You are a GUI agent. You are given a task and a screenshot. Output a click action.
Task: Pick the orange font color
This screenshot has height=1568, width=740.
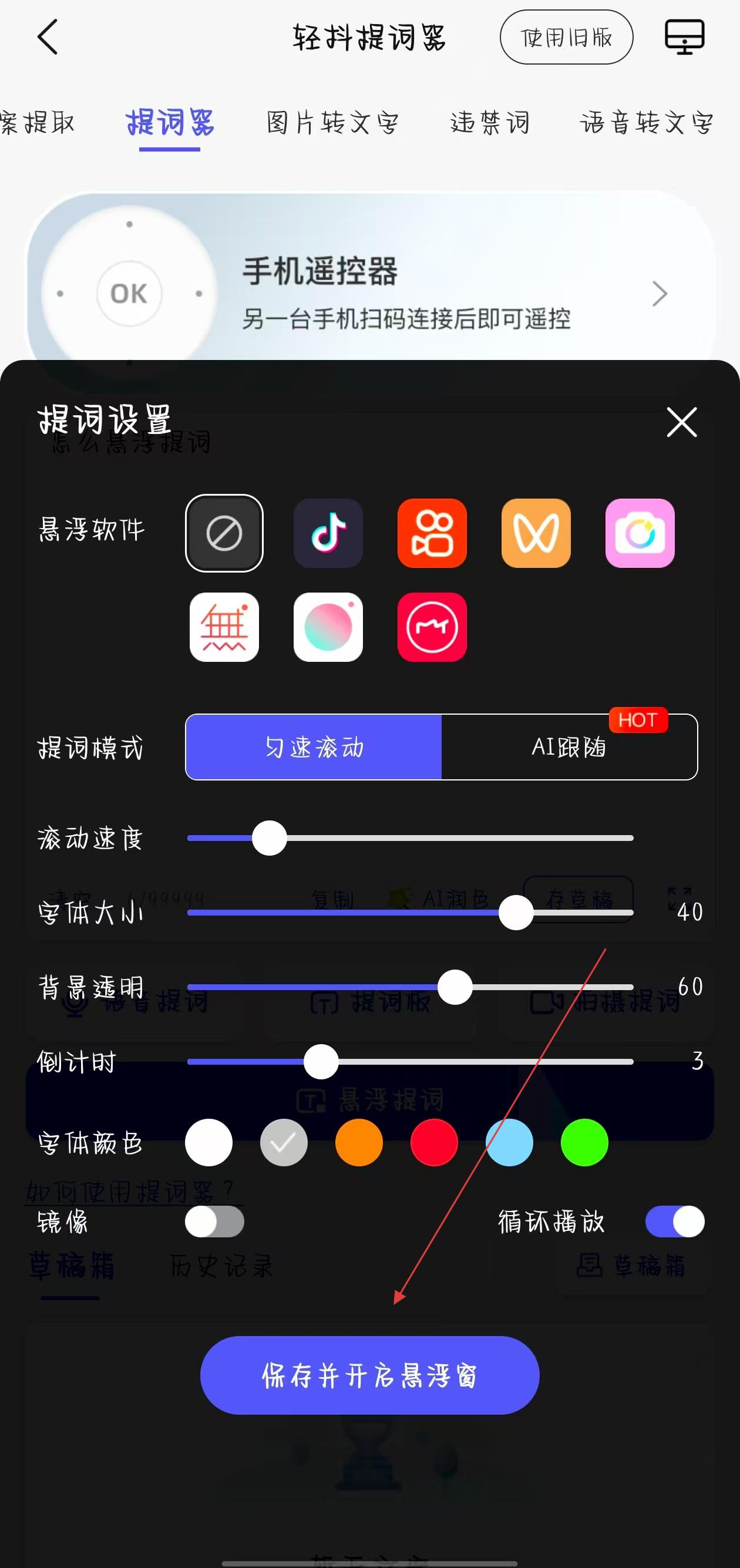coord(359,1142)
